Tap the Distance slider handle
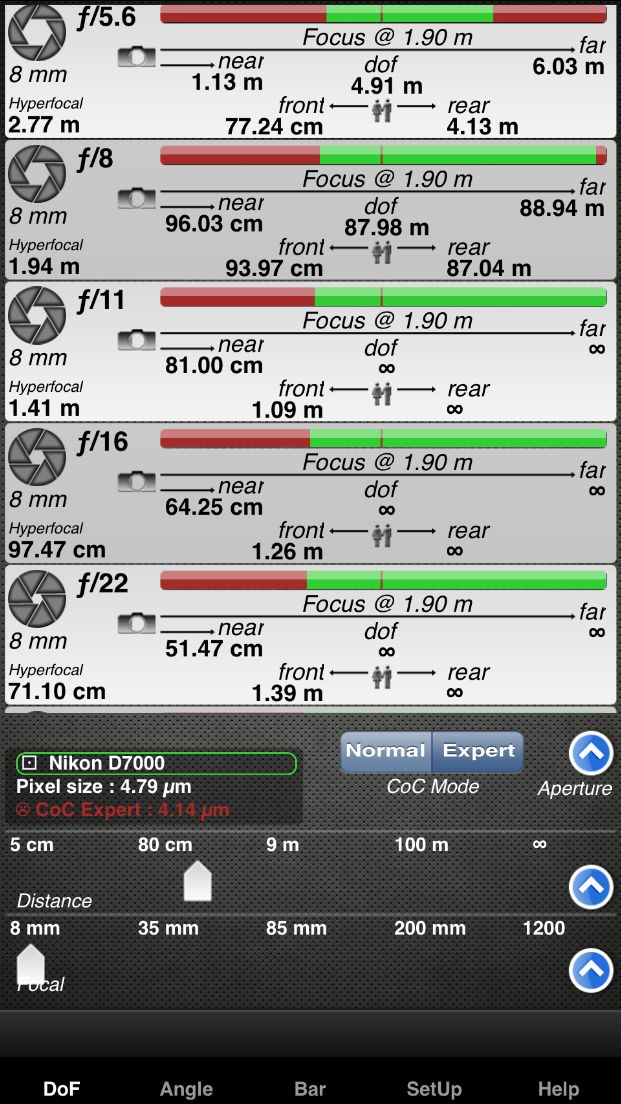 pos(198,881)
